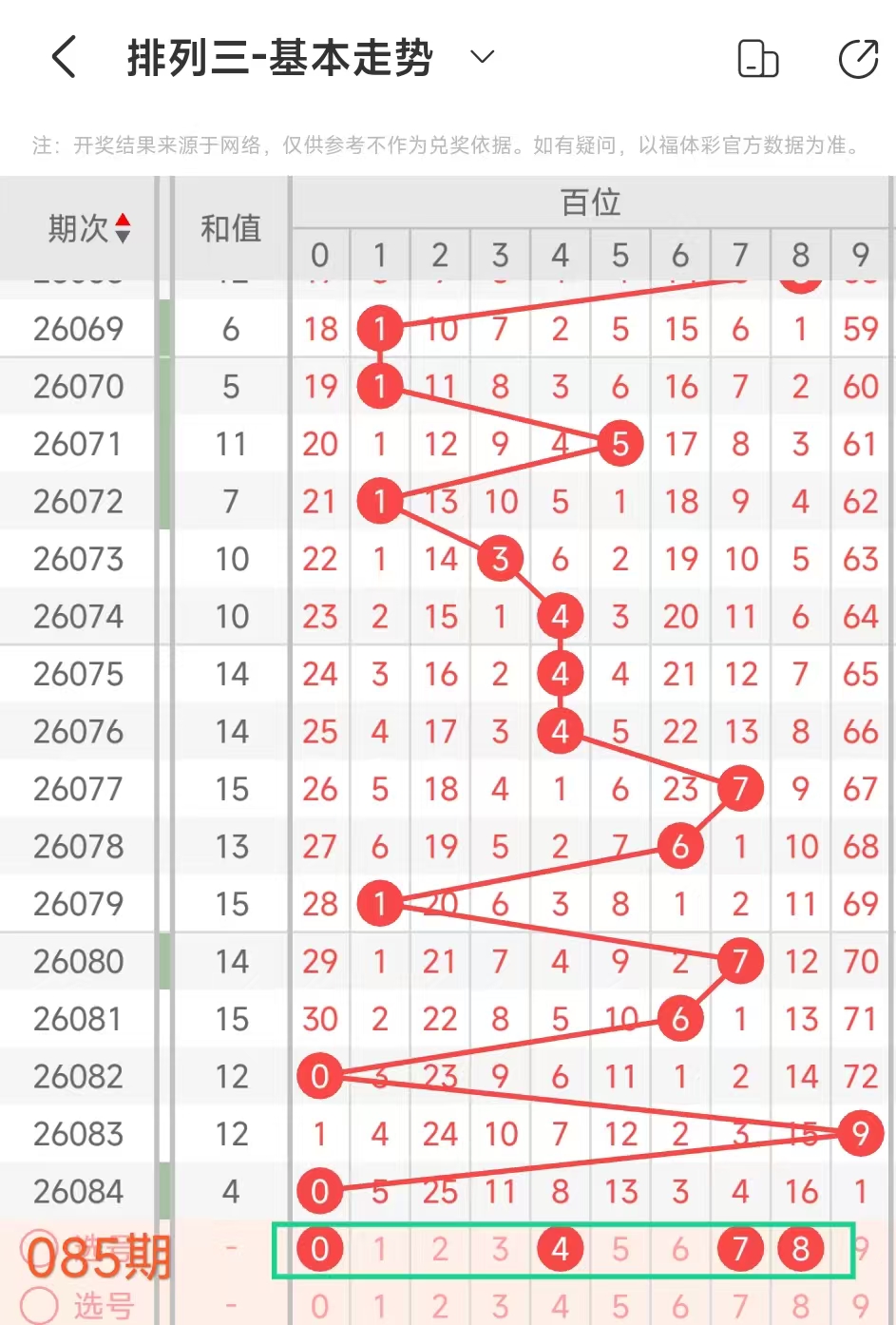The width and height of the screenshot is (896, 1325).
Task: Pick number 5 in the first selection row
Action: click(x=620, y=1249)
